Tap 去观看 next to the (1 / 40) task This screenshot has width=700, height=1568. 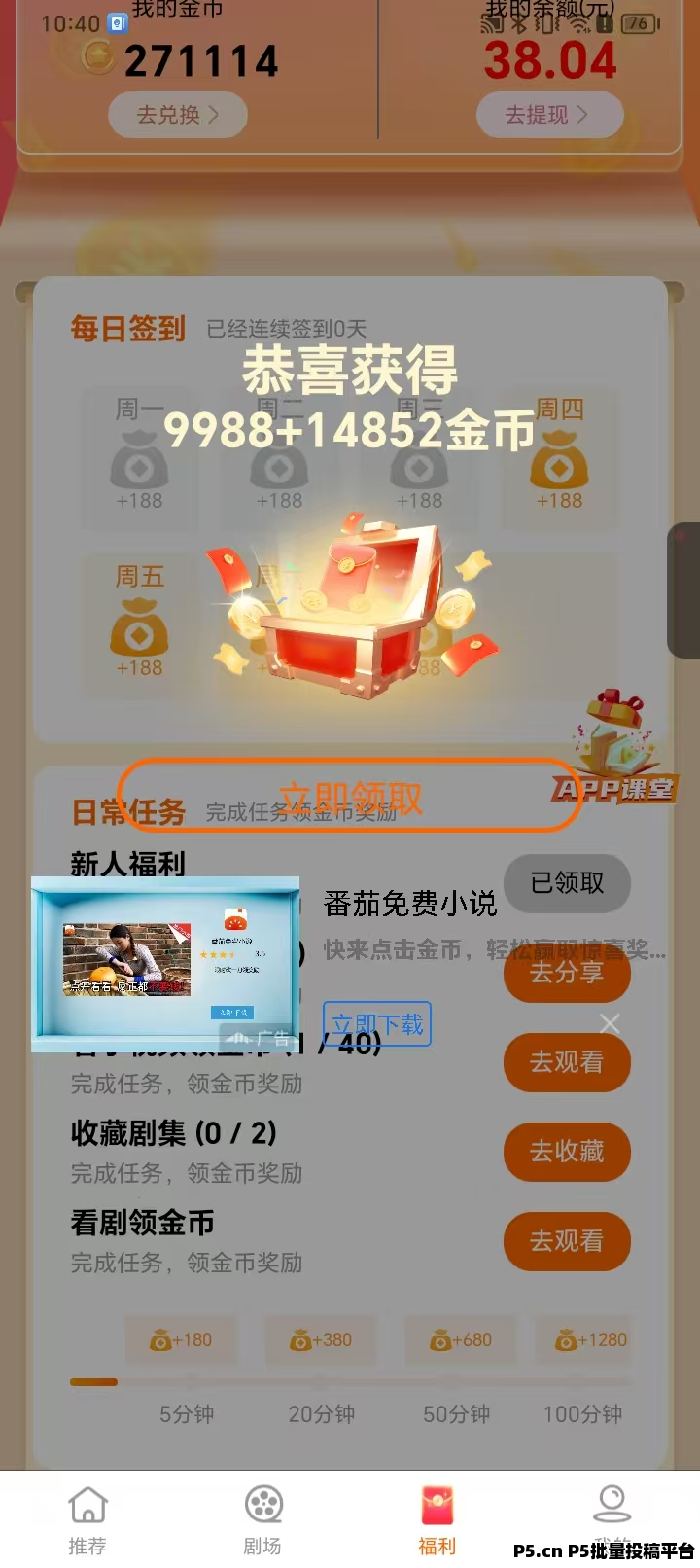coord(567,1062)
